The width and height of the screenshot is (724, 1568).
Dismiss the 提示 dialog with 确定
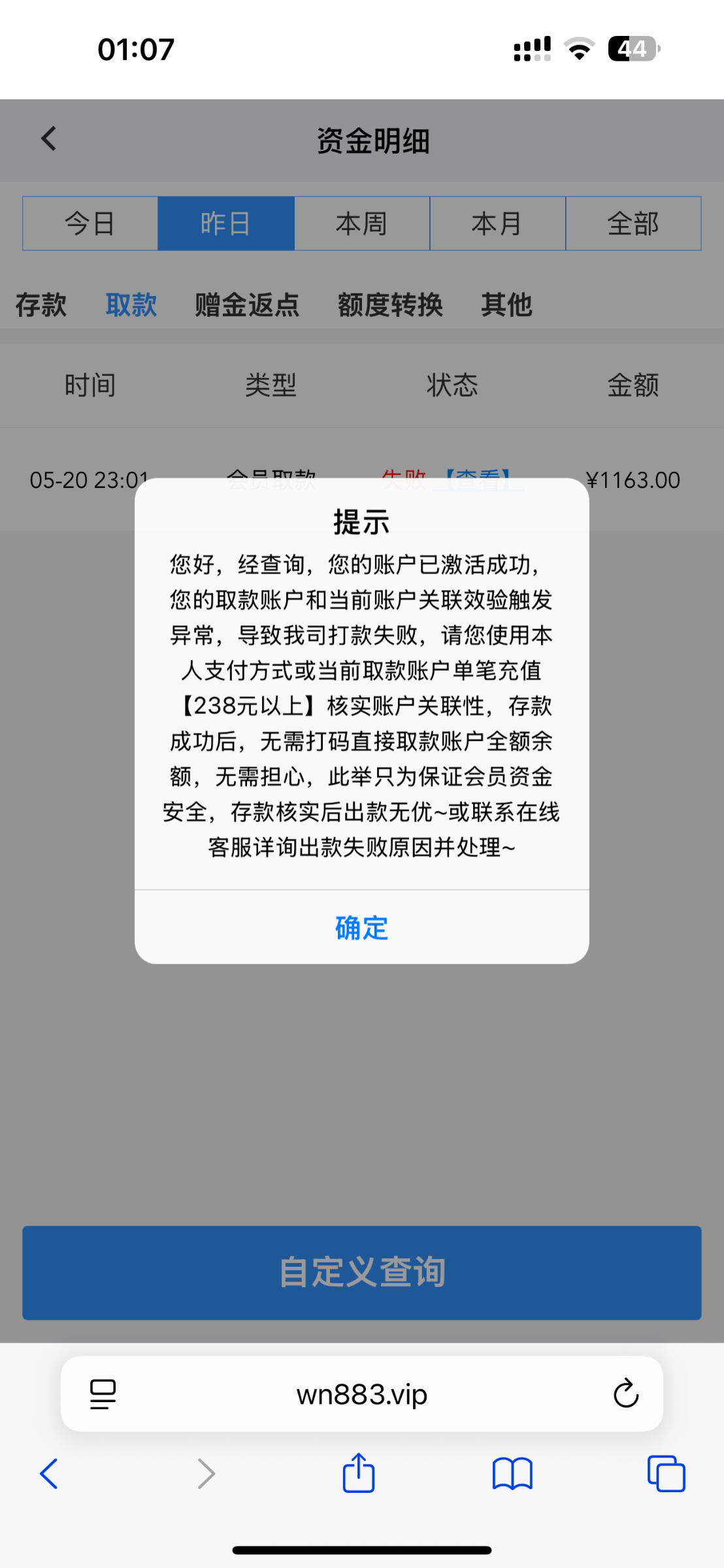click(361, 928)
